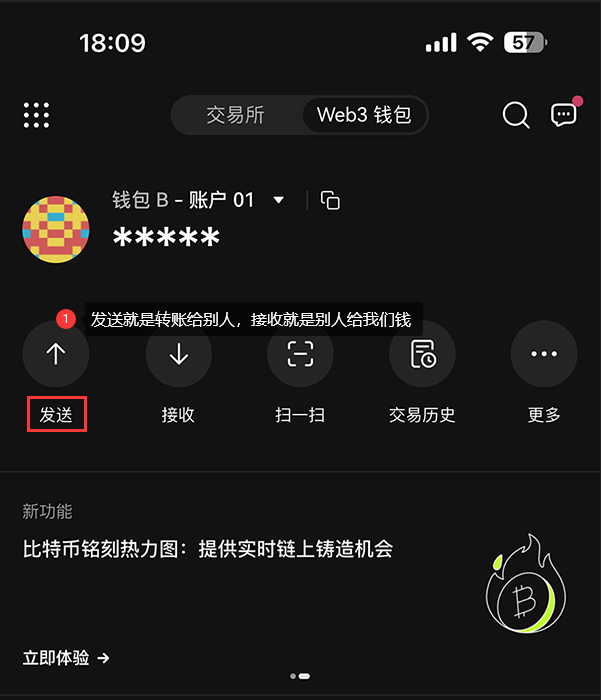Screen dimensions: 601x700
Task: Open the messages chat bubble
Action: click(x=564, y=115)
